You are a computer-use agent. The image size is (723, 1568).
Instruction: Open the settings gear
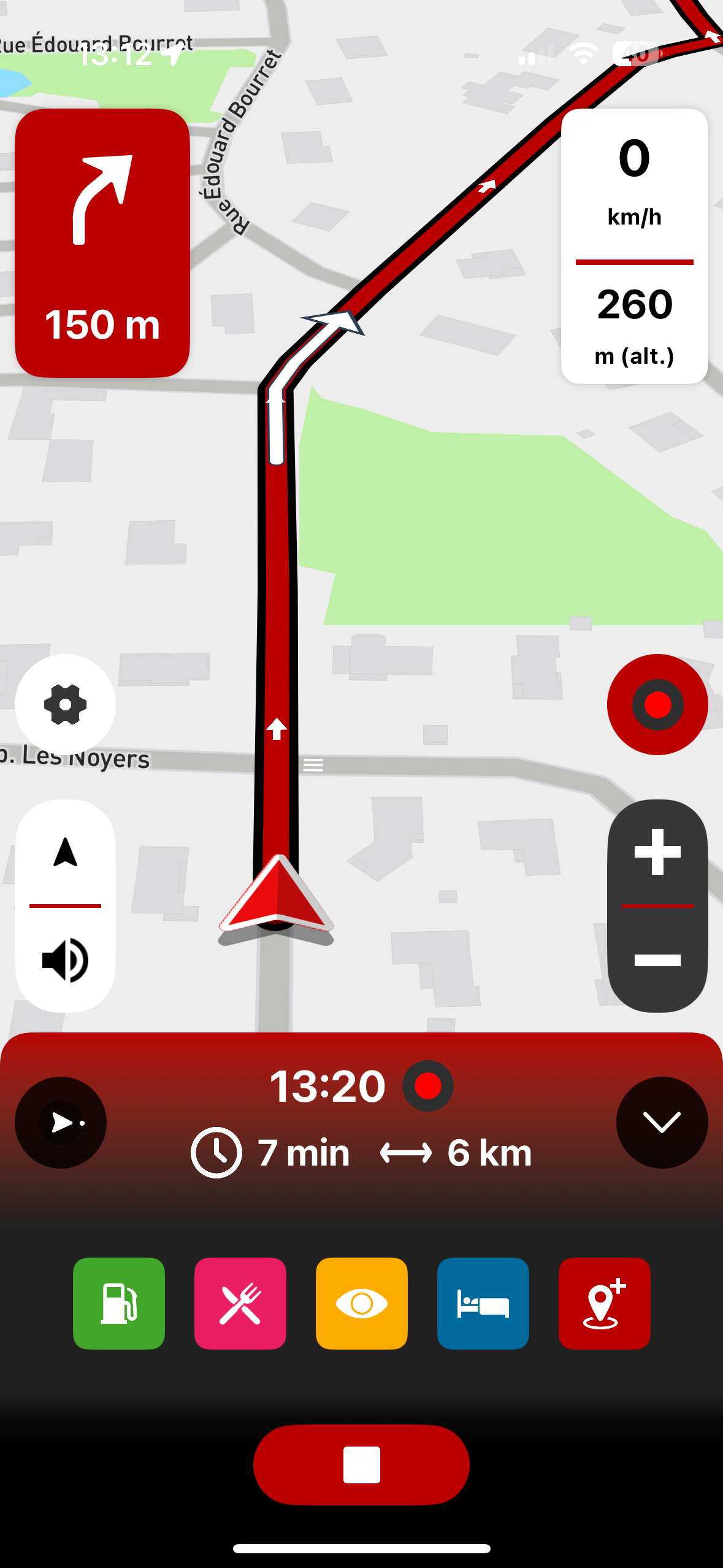coord(65,704)
